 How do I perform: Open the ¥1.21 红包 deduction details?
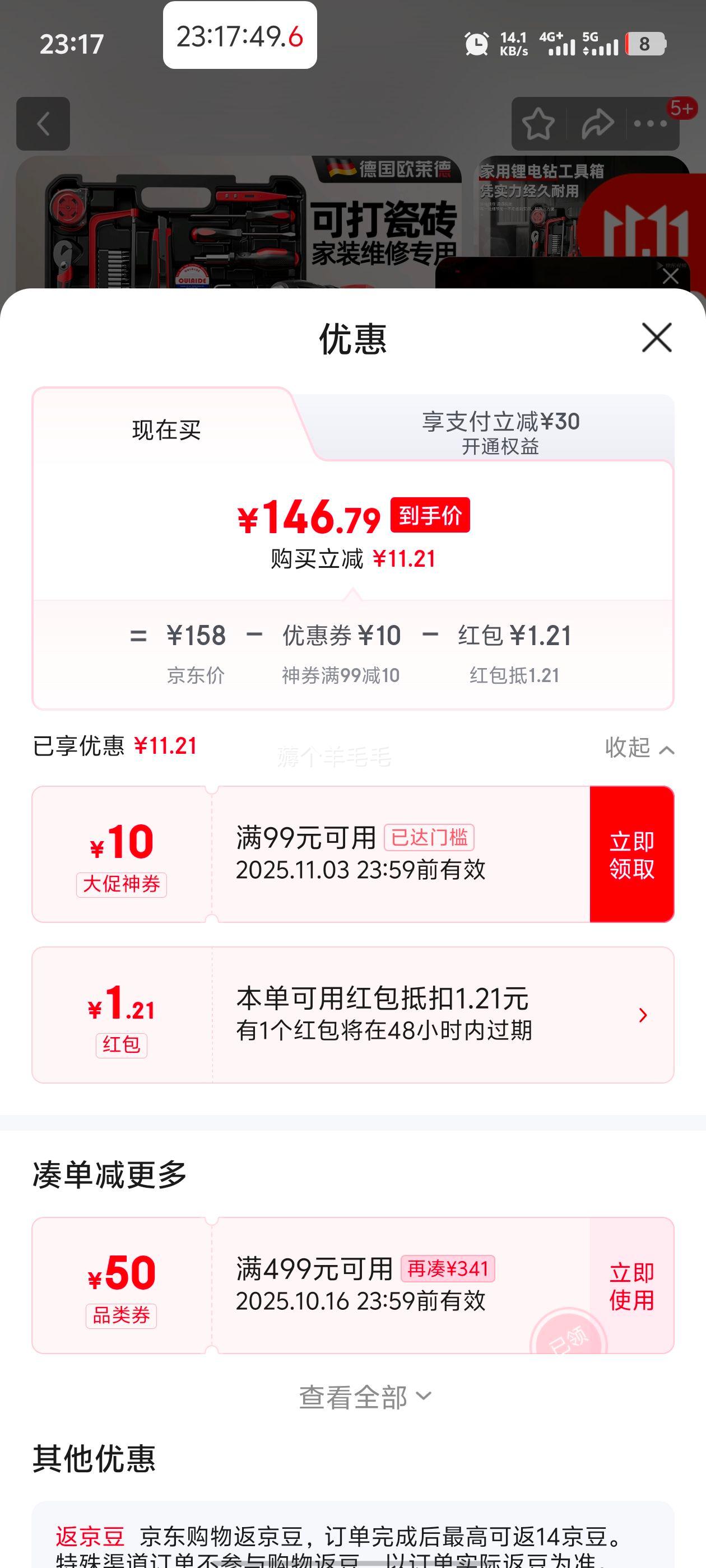click(642, 1015)
